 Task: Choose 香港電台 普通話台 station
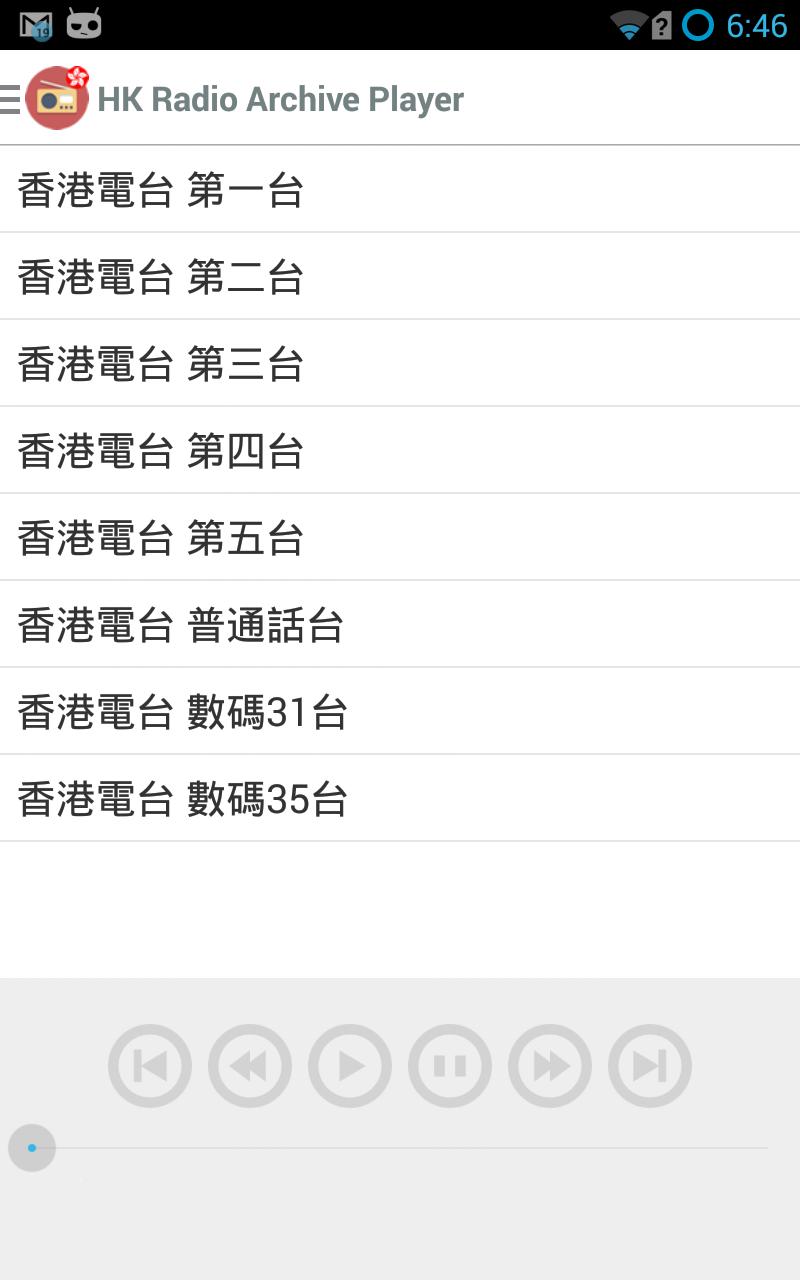pos(180,624)
